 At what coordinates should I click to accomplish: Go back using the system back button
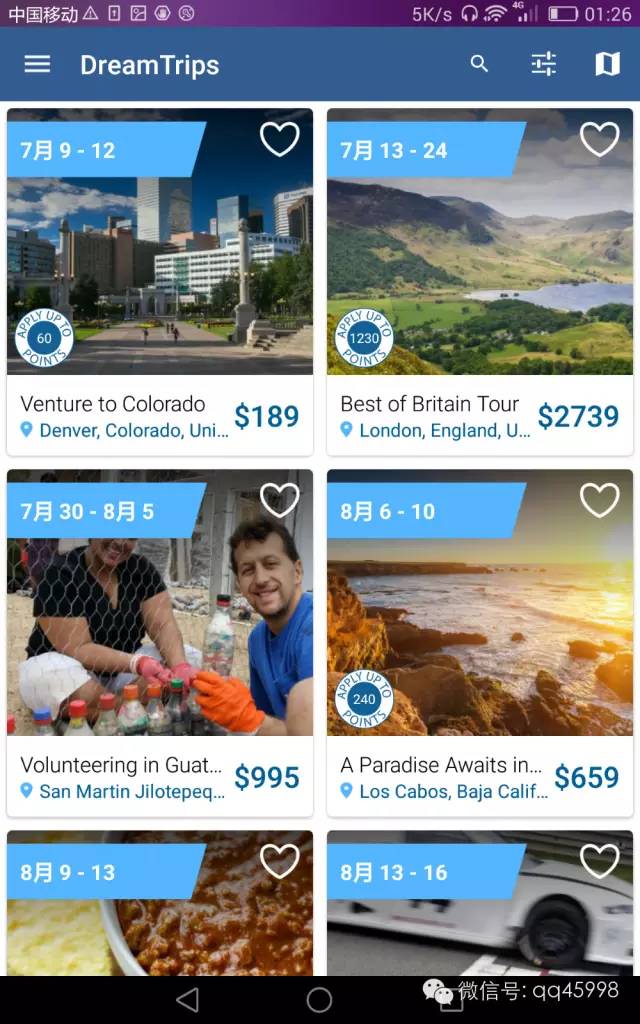tap(187, 999)
